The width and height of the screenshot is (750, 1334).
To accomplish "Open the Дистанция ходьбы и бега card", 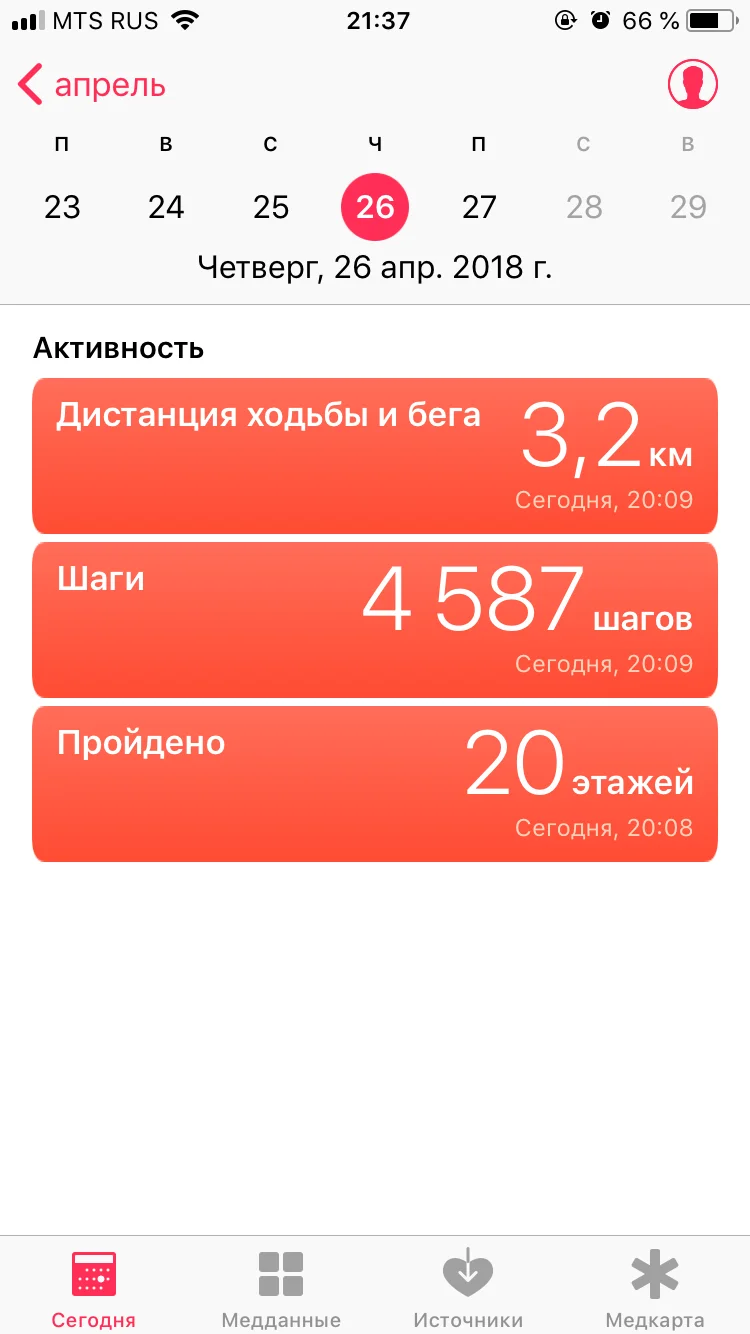I will pos(375,456).
